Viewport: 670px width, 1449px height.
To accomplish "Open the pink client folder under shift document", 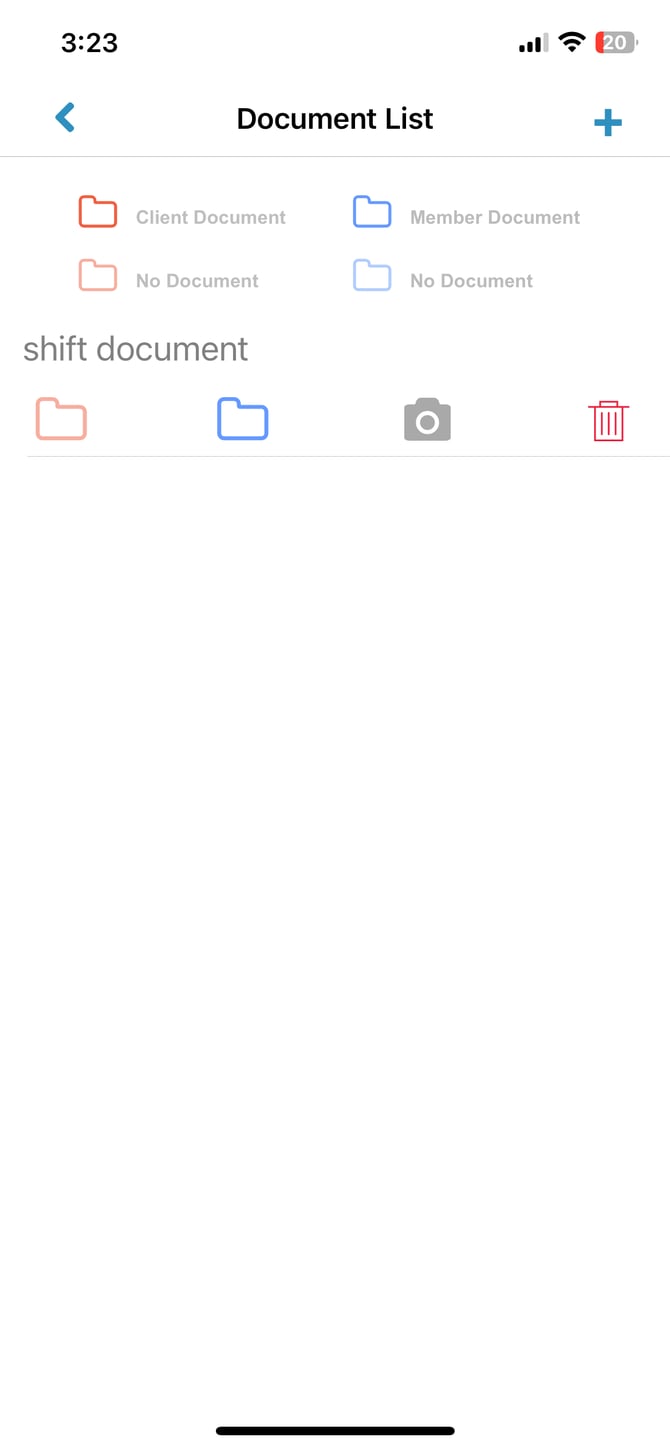I will tap(61, 419).
